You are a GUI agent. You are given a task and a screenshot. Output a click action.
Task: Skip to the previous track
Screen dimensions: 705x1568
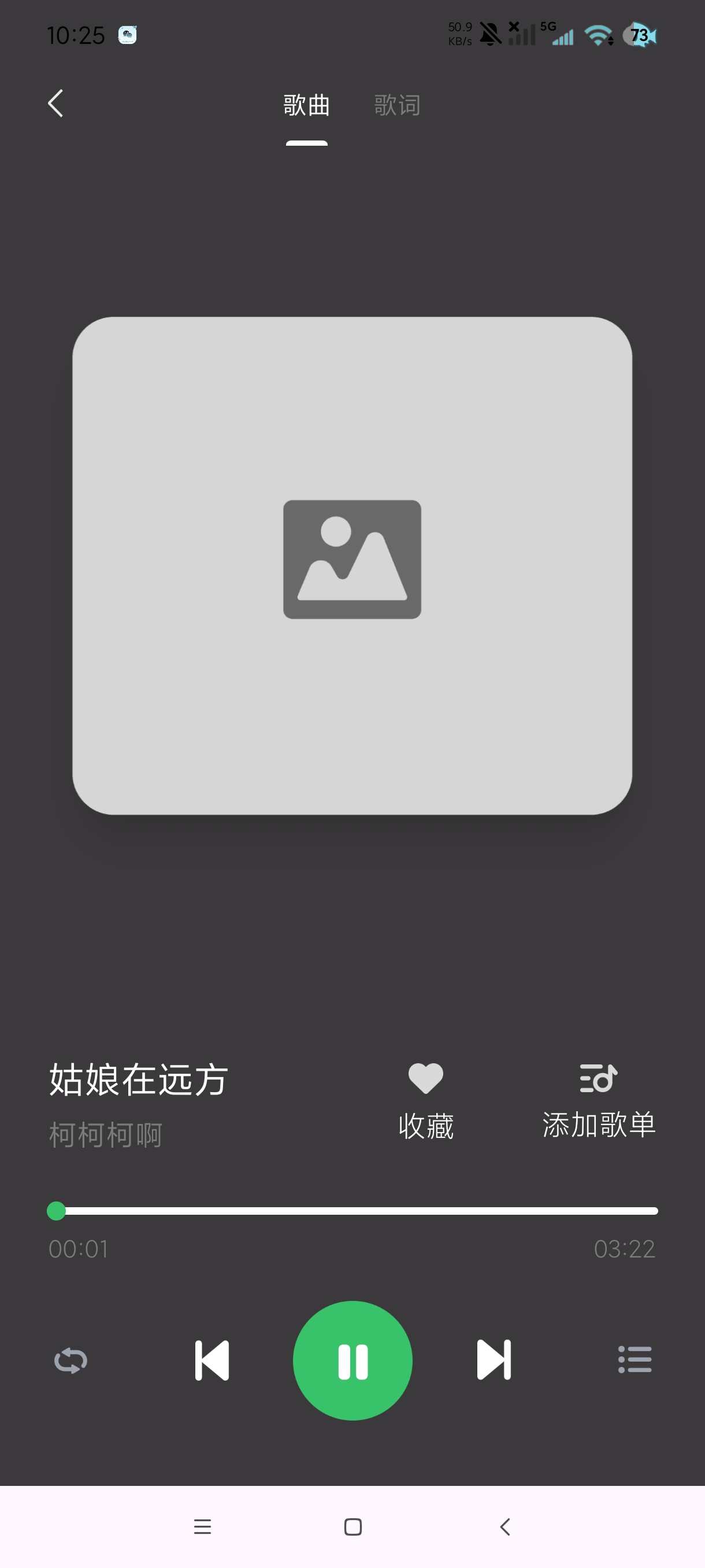point(211,1360)
